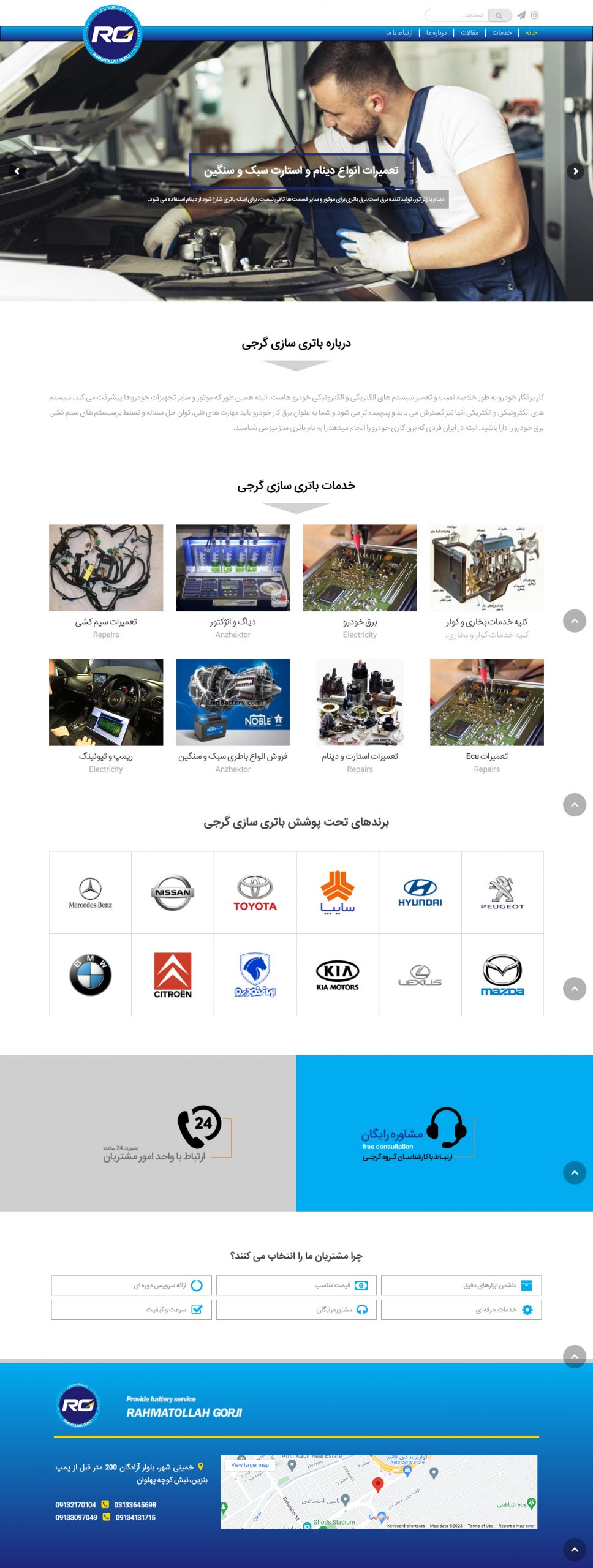This screenshot has width=593, height=1568.
Task: Open the Telegram icon in header
Action: 521,15
